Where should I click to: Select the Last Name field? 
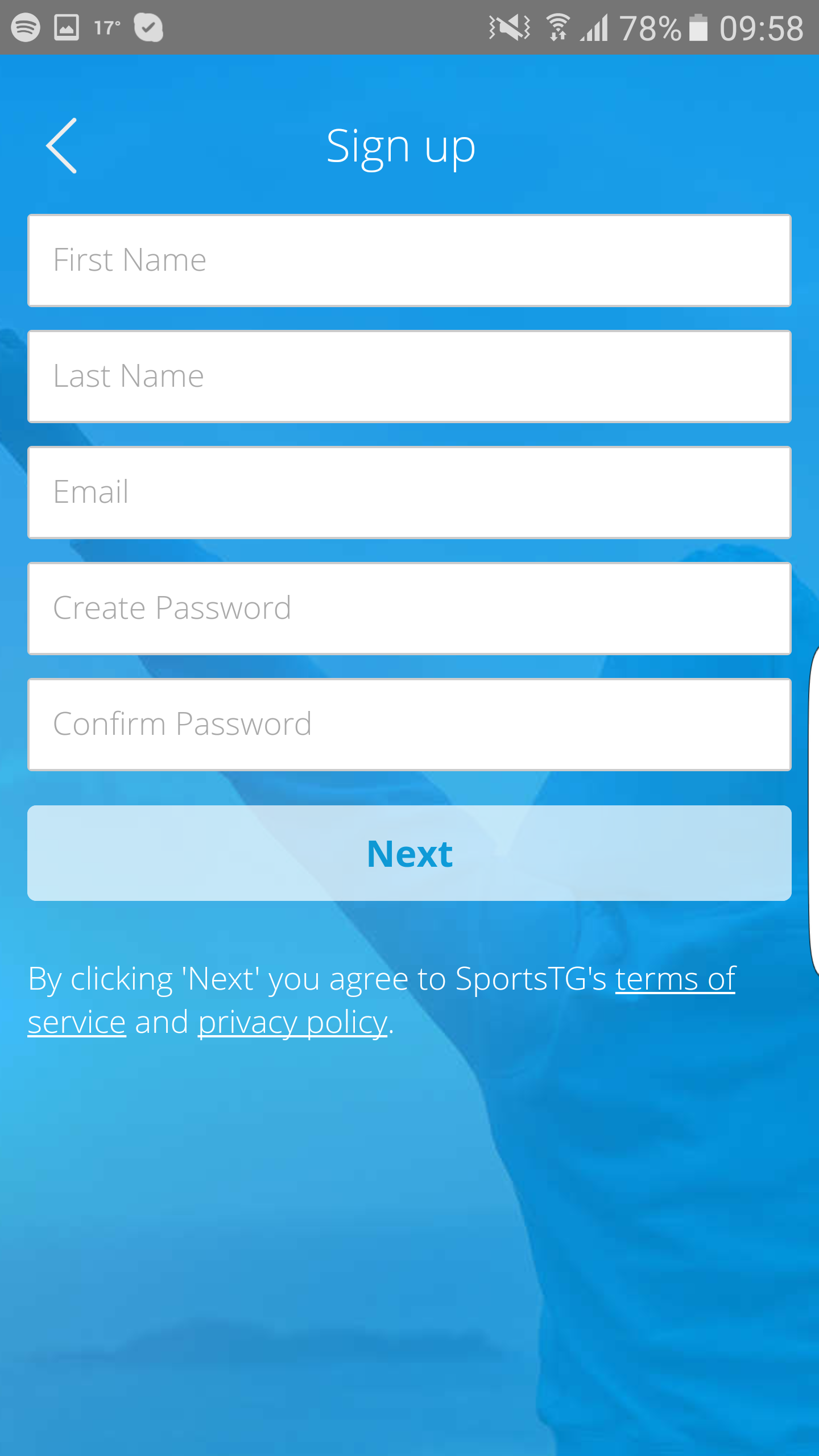click(x=409, y=377)
